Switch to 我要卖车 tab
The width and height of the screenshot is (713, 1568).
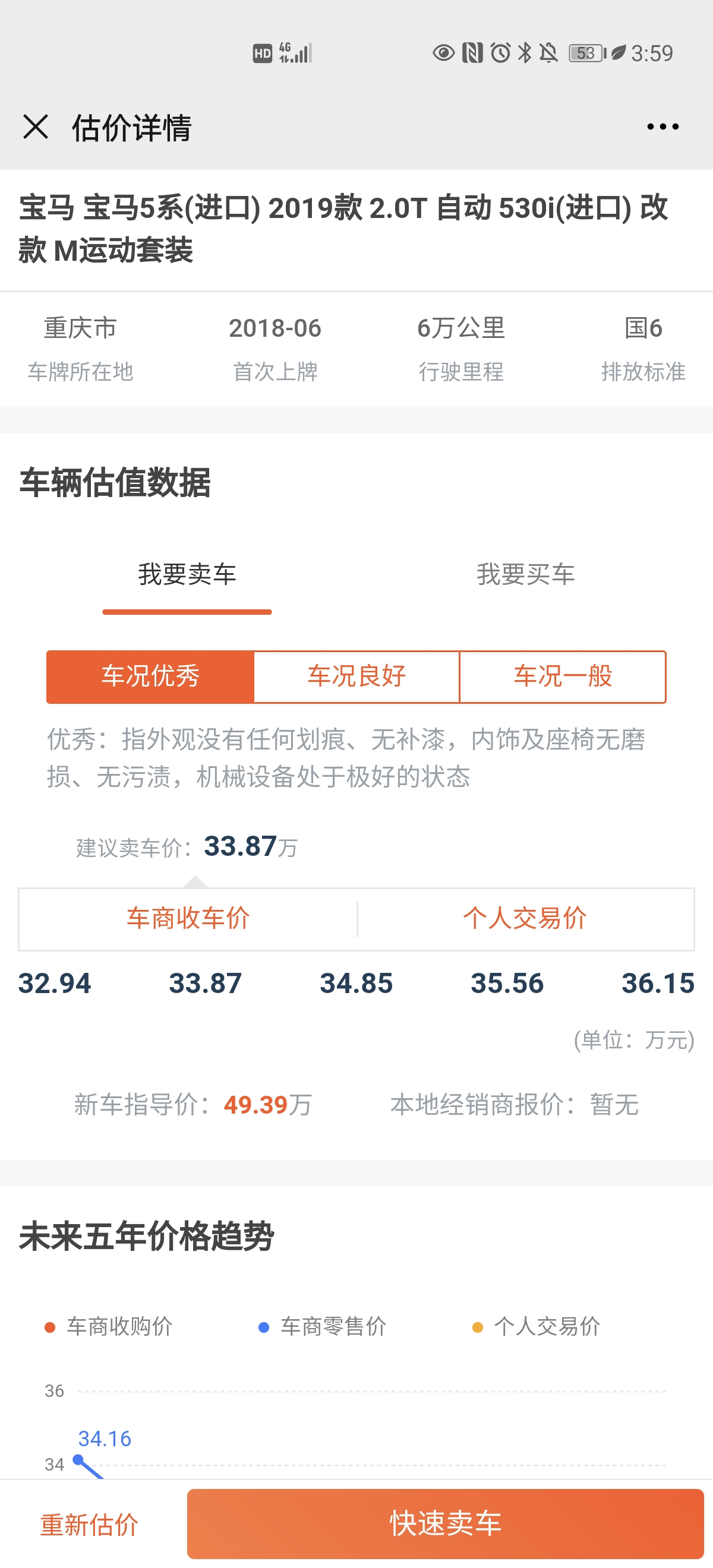(187, 574)
